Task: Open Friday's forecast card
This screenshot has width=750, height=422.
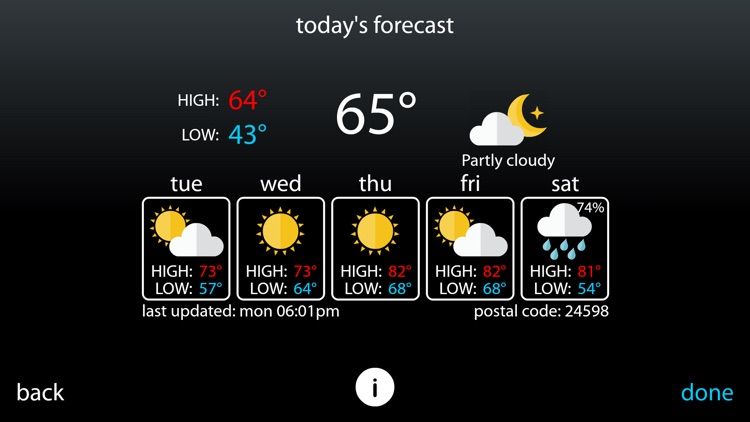Action: (470, 248)
